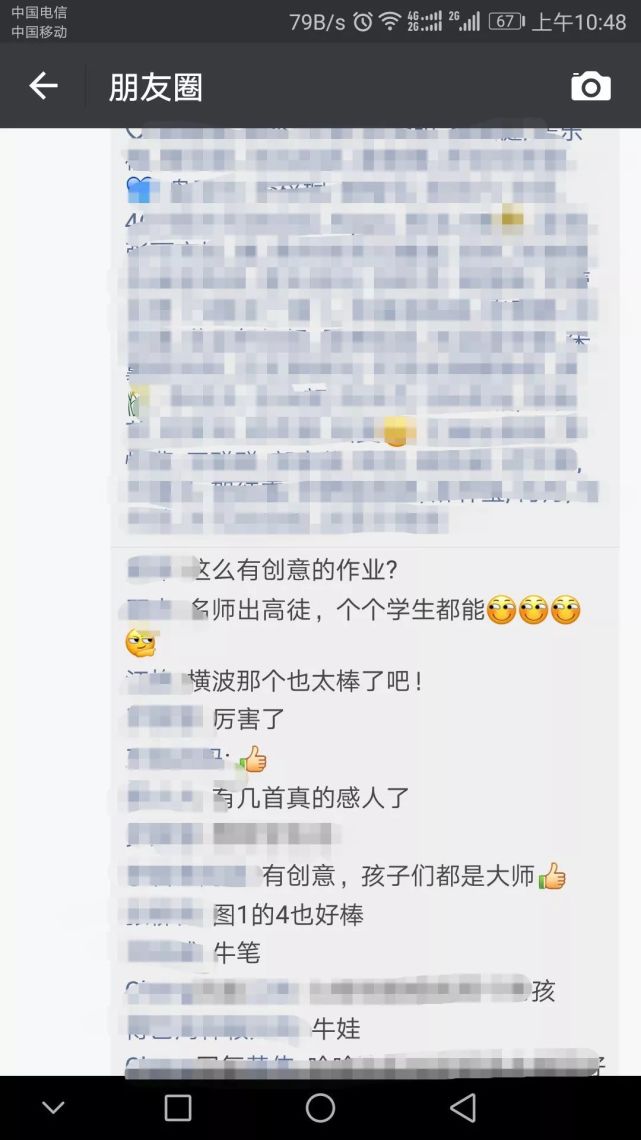This screenshot has width=641, height=1140.
Task: Go back from the 朋友圈 screen
Action: 43,86
